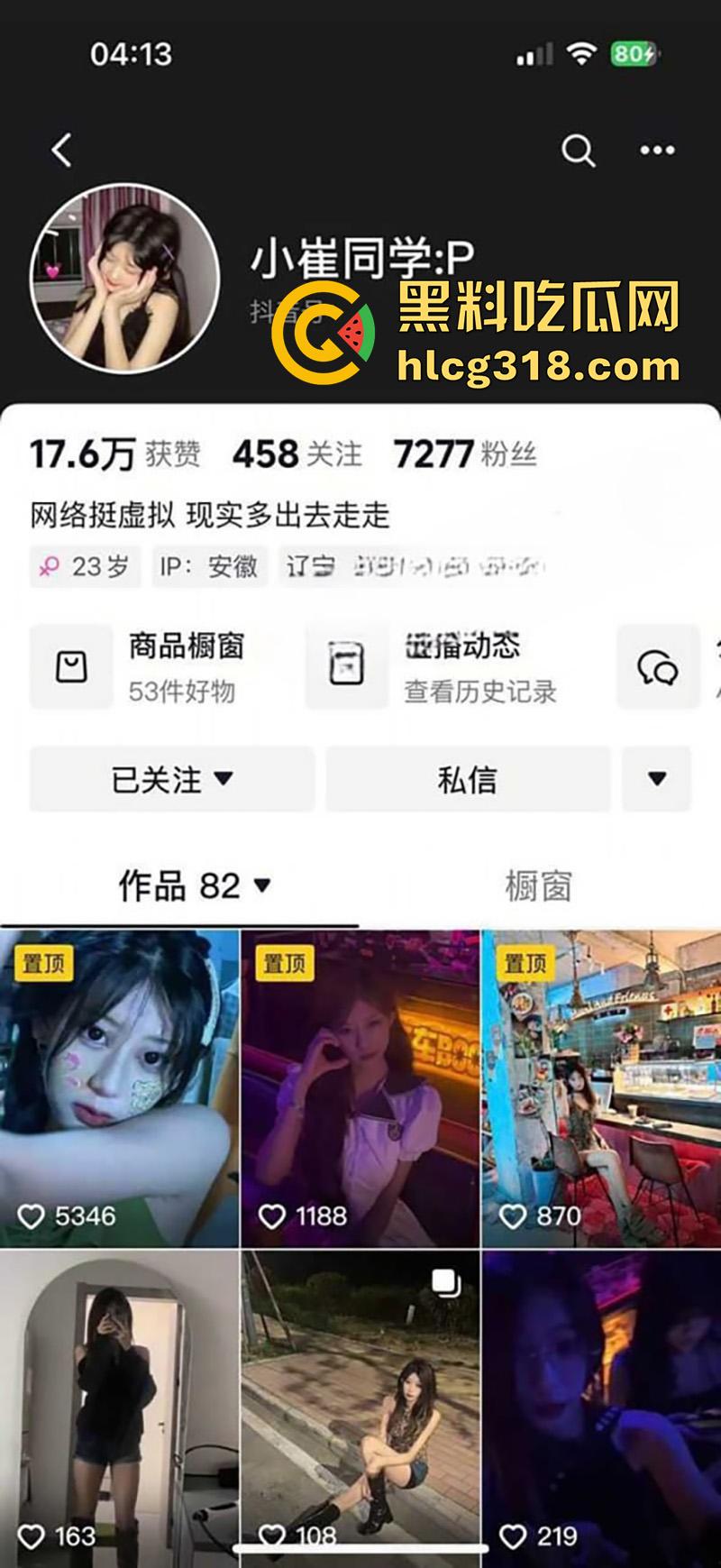Open search on the profile page
Viewport: 721px width, 1568px height.
[577, 150]
